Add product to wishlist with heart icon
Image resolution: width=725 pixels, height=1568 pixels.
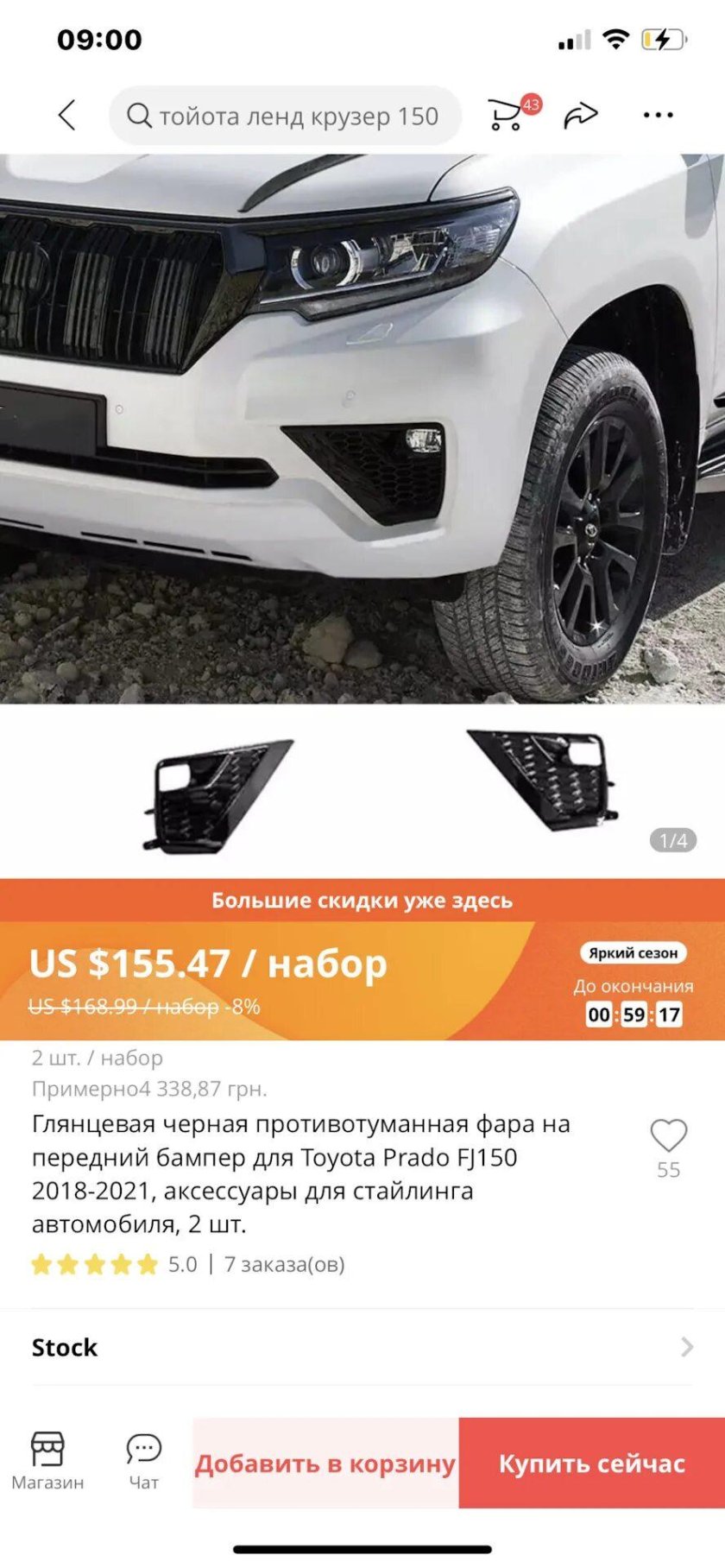click(x=668, y=1136)
